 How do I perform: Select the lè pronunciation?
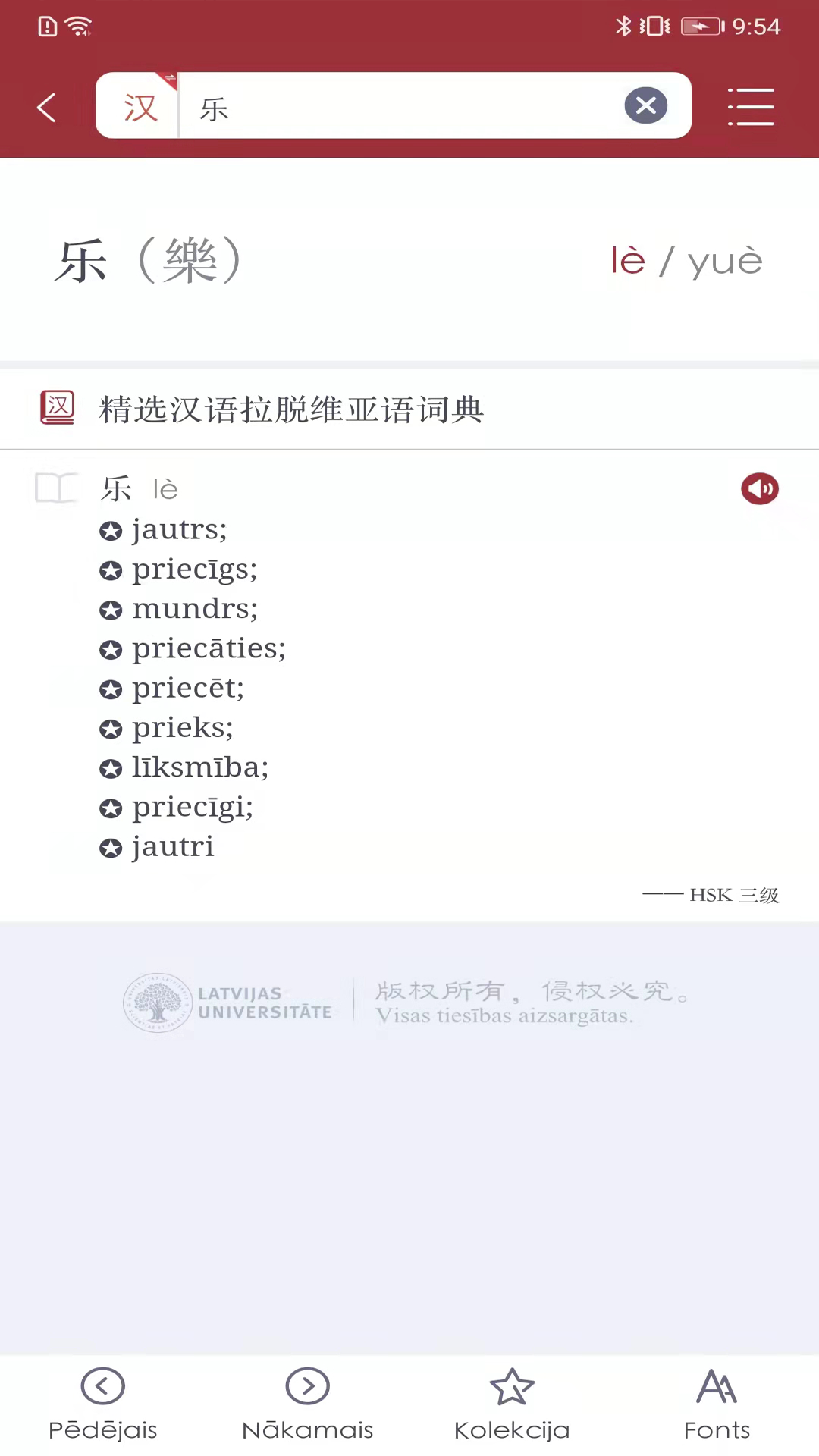point(628,260)
